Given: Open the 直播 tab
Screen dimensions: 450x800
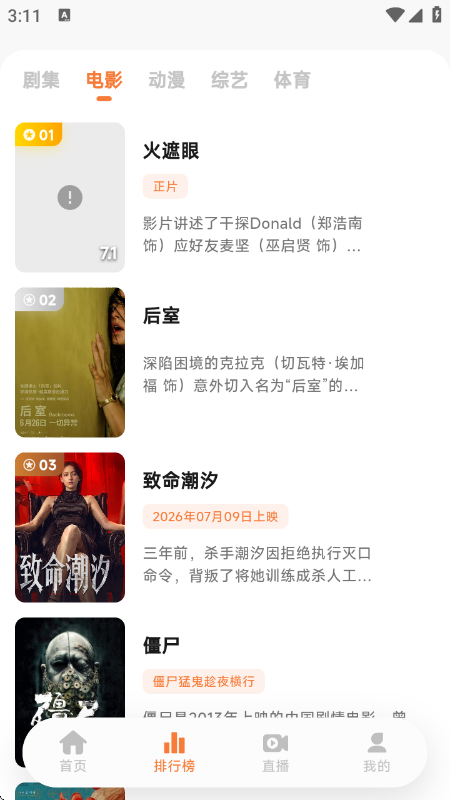Looking at the screenshot, I should click(276, 752).
